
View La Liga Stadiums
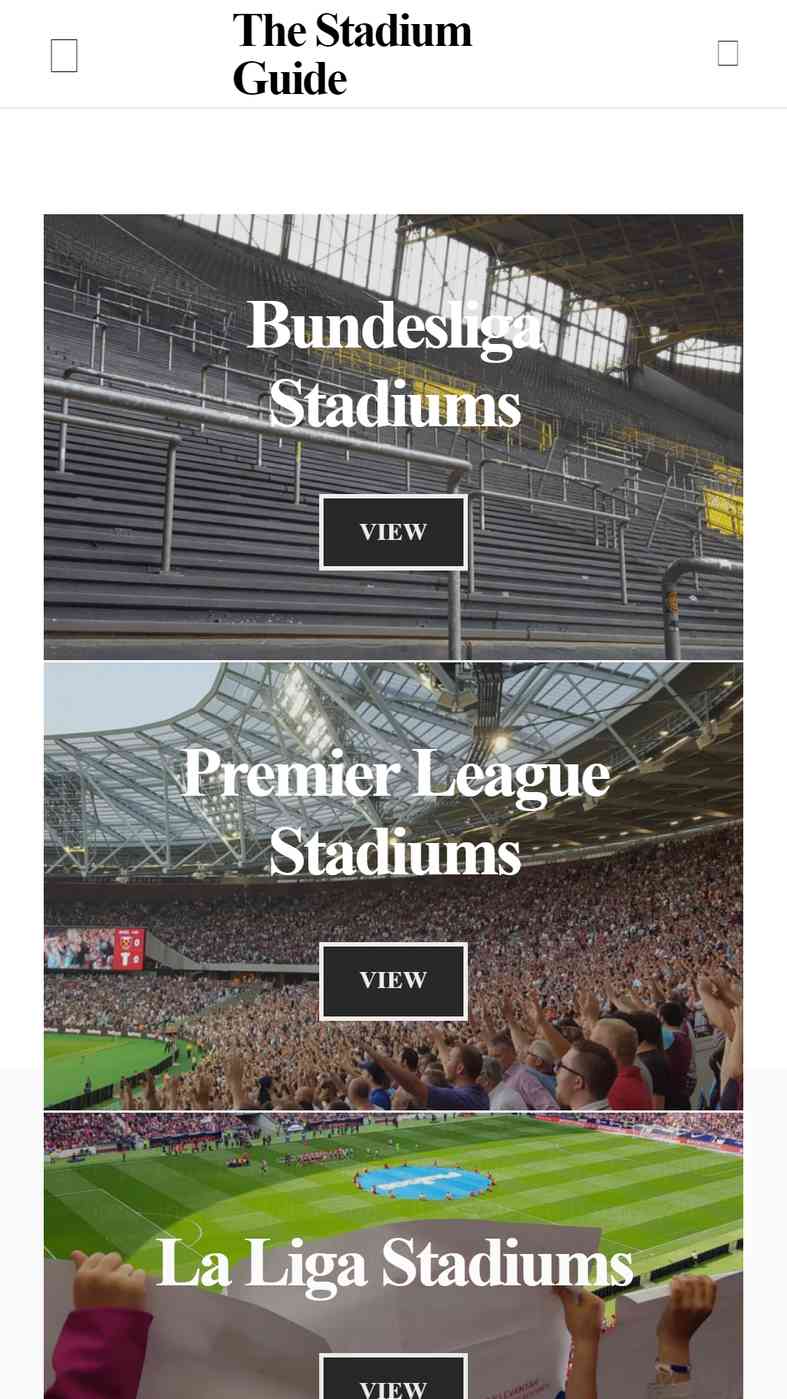coord(393,1379)
